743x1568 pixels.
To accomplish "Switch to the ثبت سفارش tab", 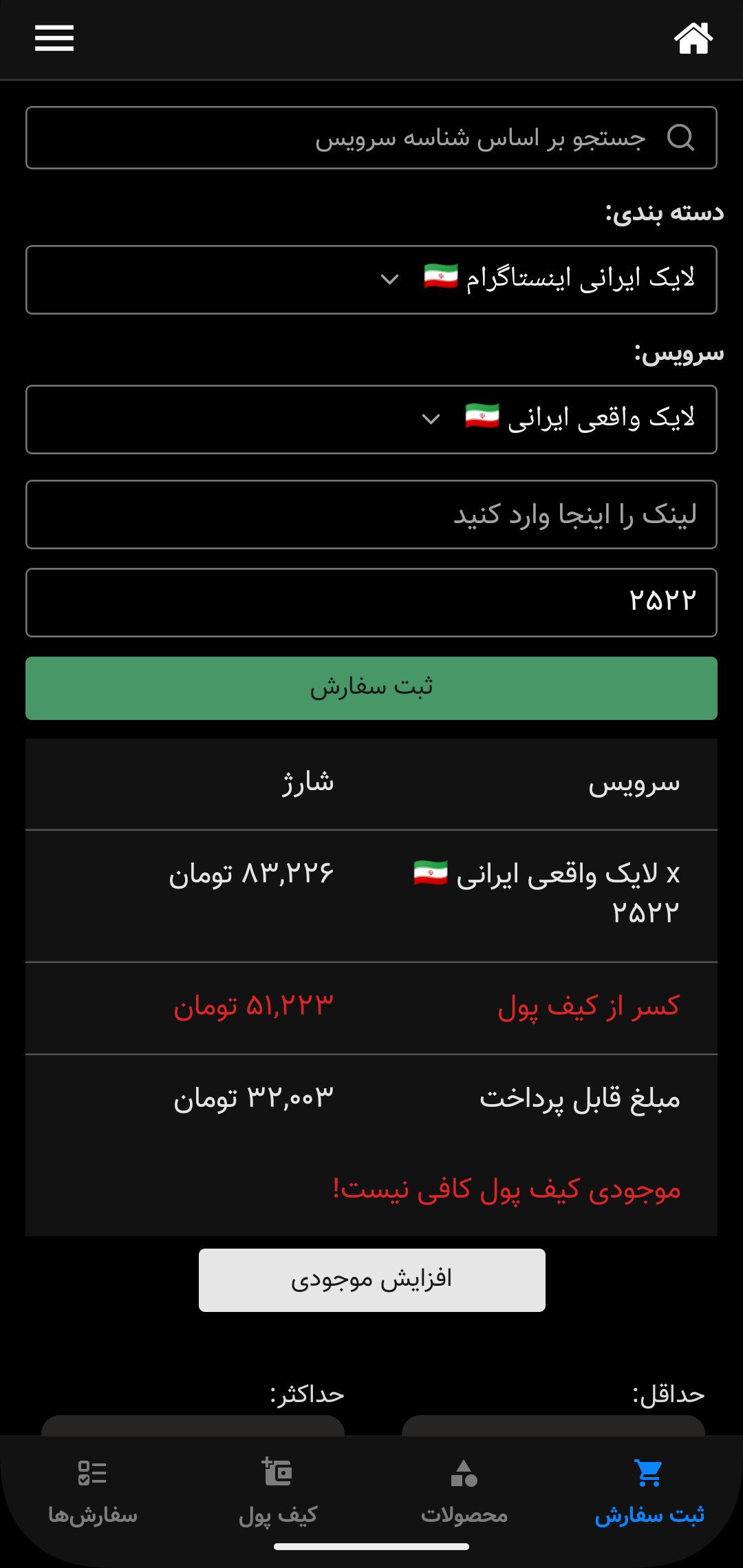I will 649,1490.
